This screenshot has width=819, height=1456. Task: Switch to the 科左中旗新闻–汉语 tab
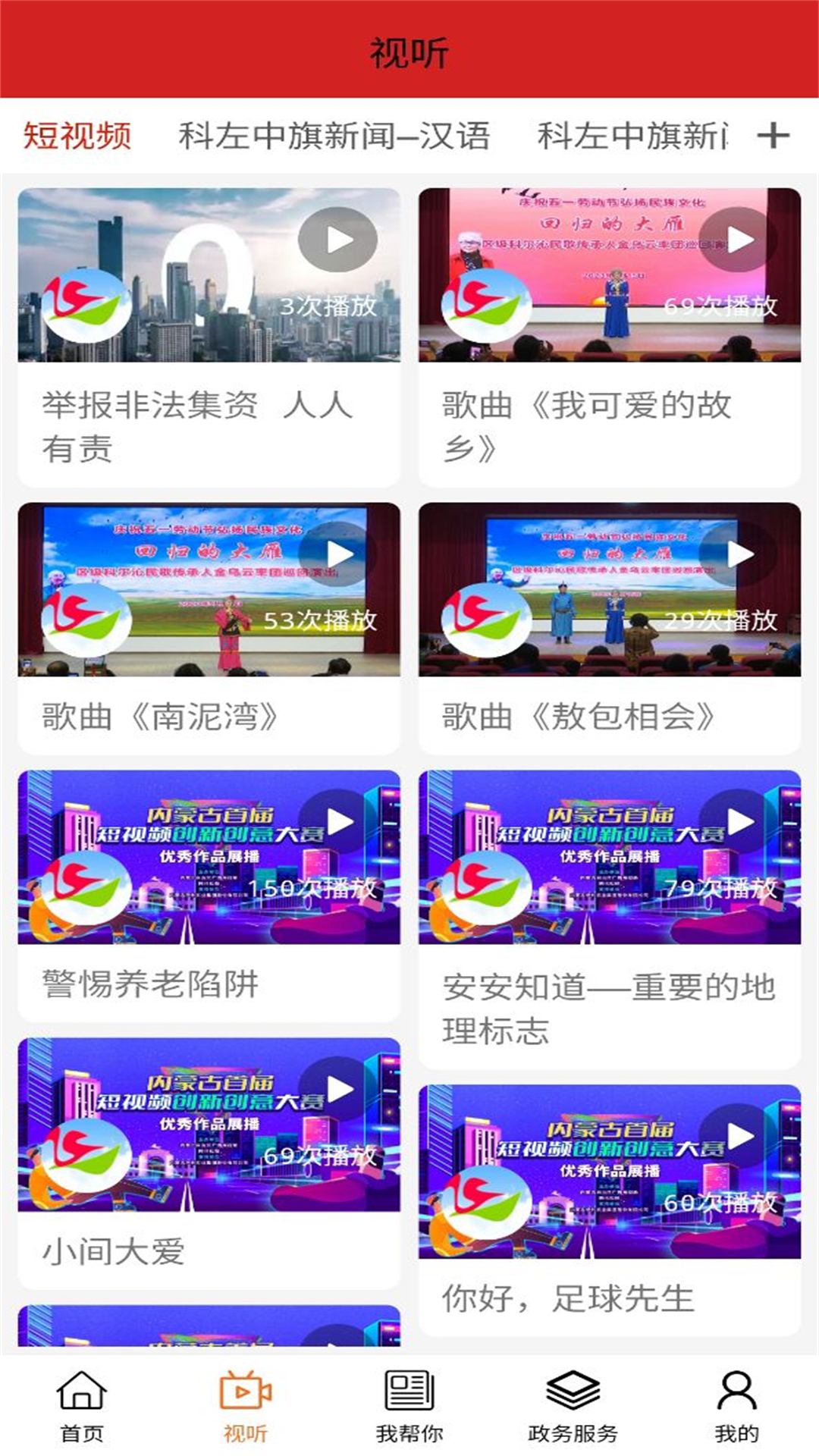point(334,136)
